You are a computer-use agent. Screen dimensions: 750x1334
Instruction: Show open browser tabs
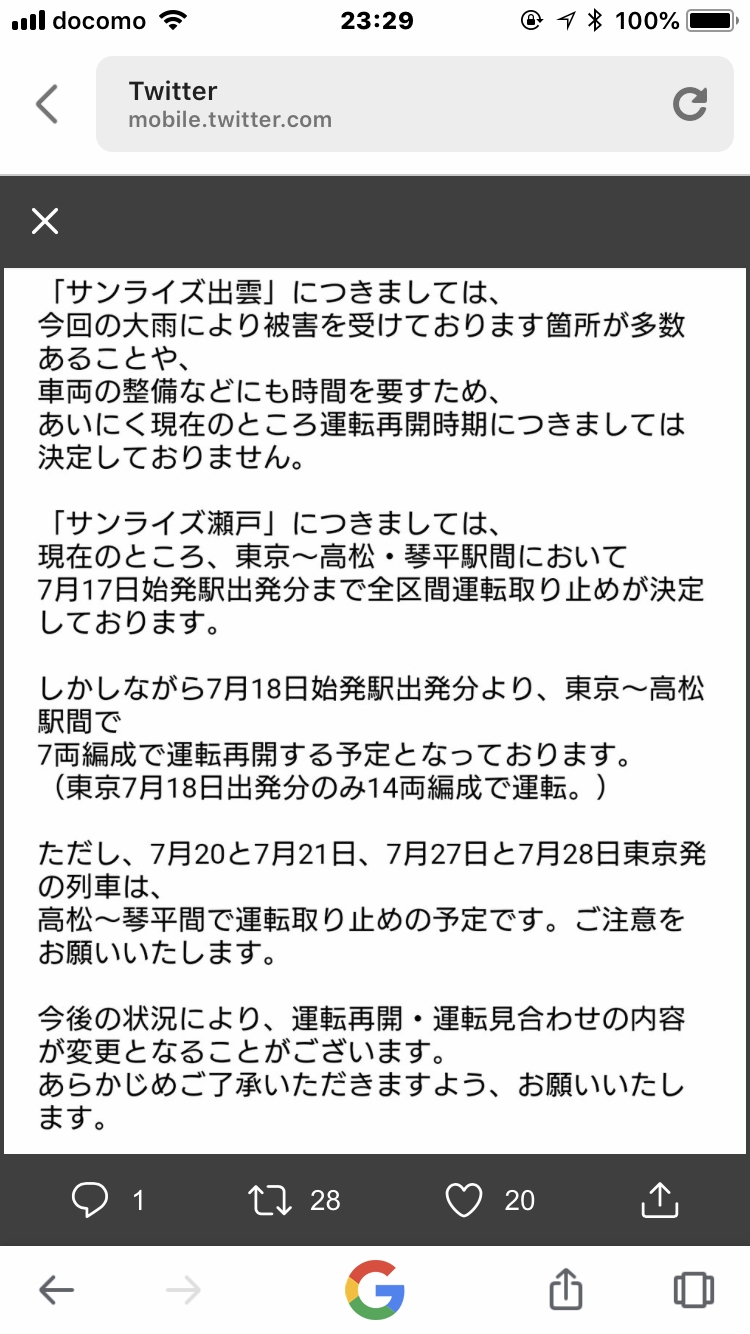tap(693, 1290)
